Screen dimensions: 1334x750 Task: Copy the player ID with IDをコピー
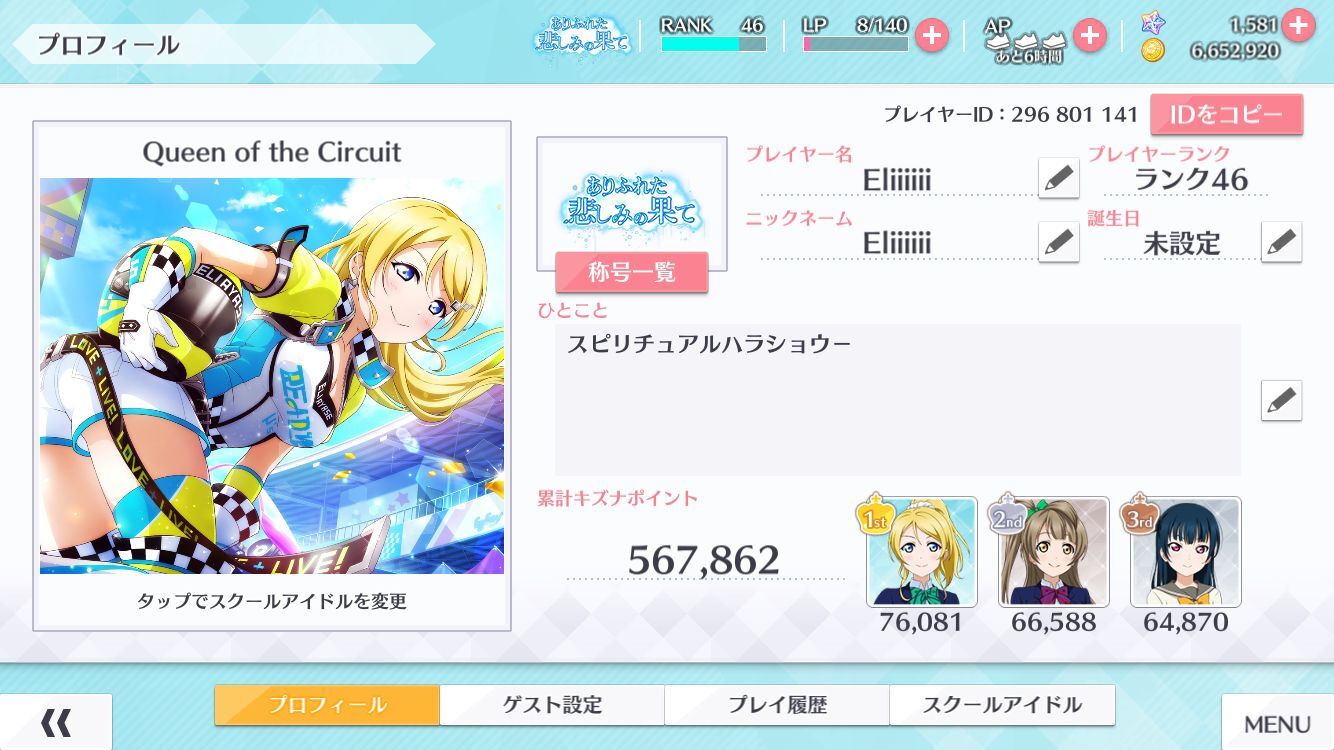pyautogui.click(x=1226, y=115)
